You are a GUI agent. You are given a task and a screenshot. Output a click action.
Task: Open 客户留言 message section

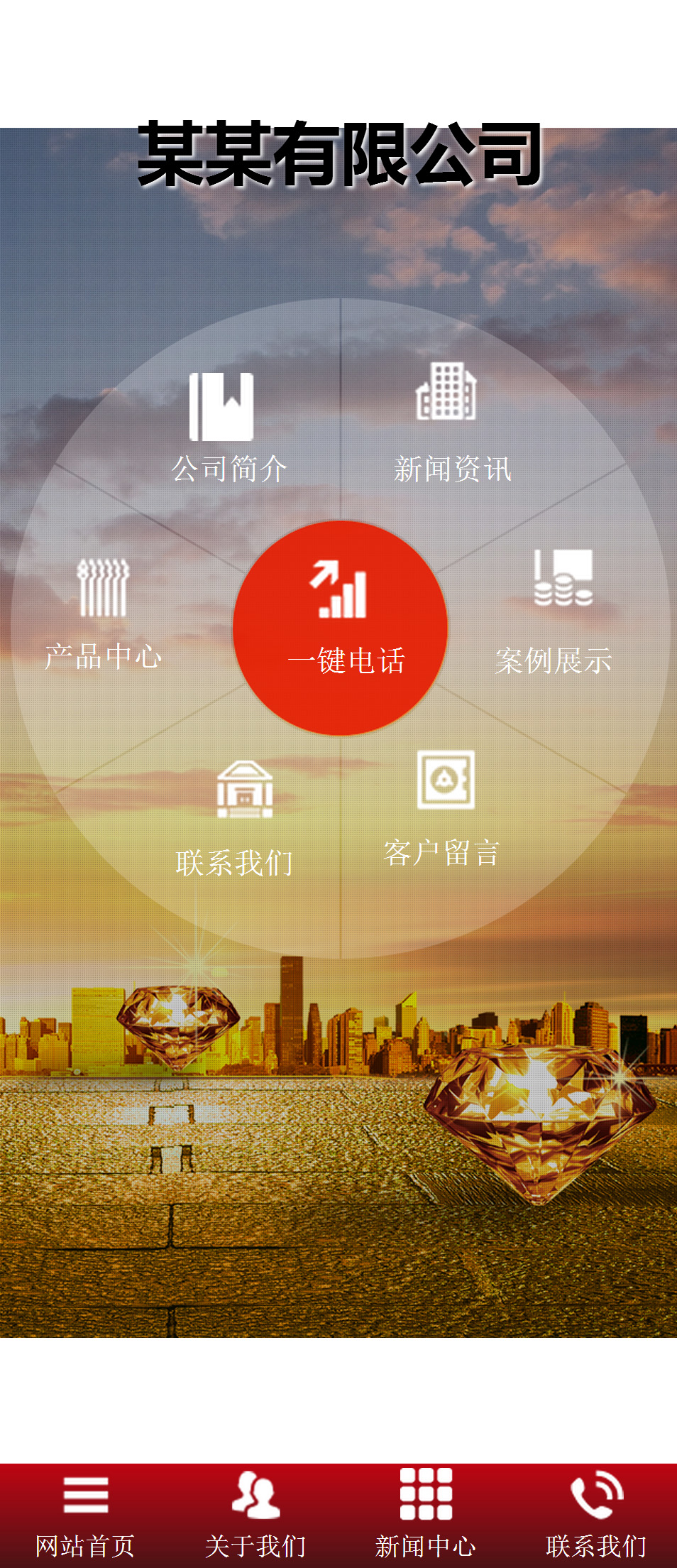pos(444,810)
